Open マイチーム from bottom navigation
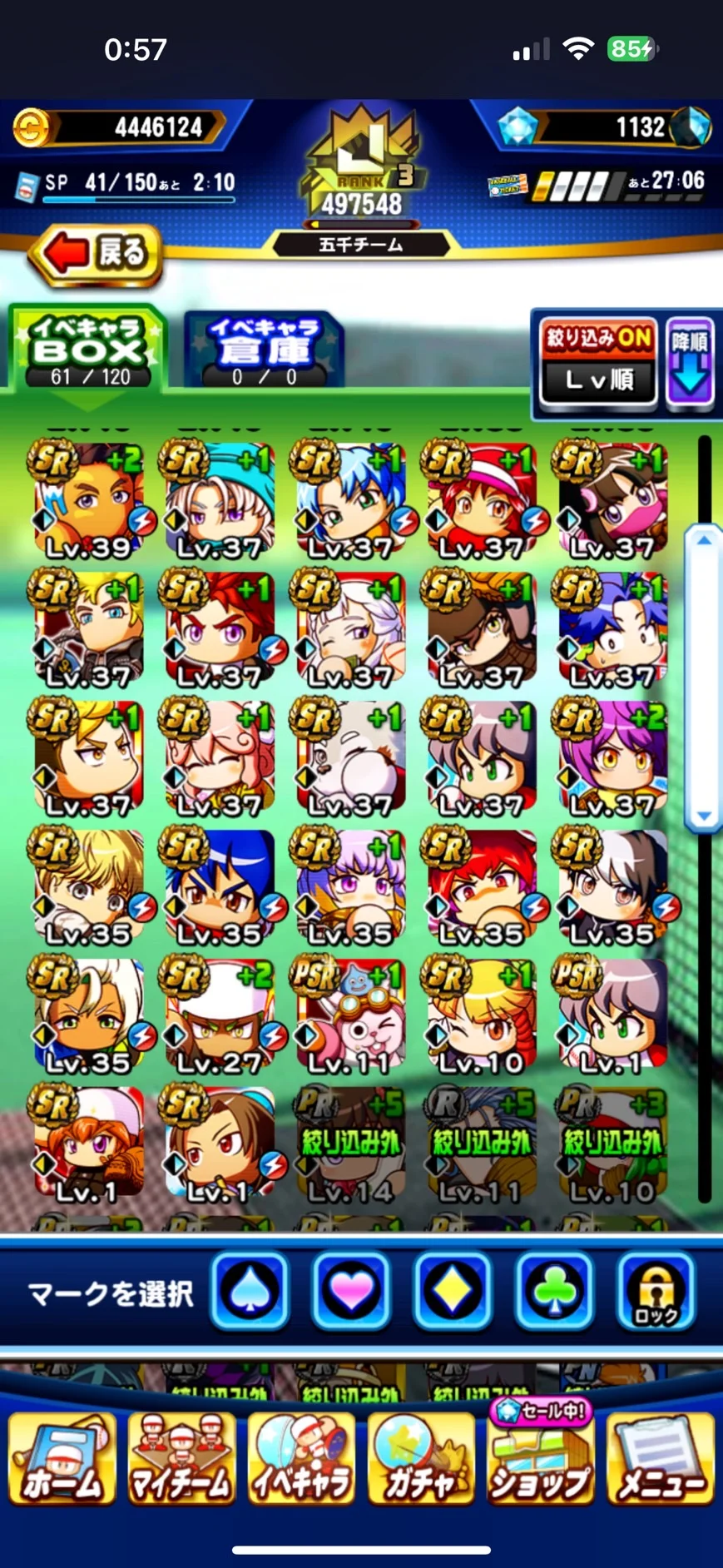723x1568 pixels. click(x=181, y=1458)
